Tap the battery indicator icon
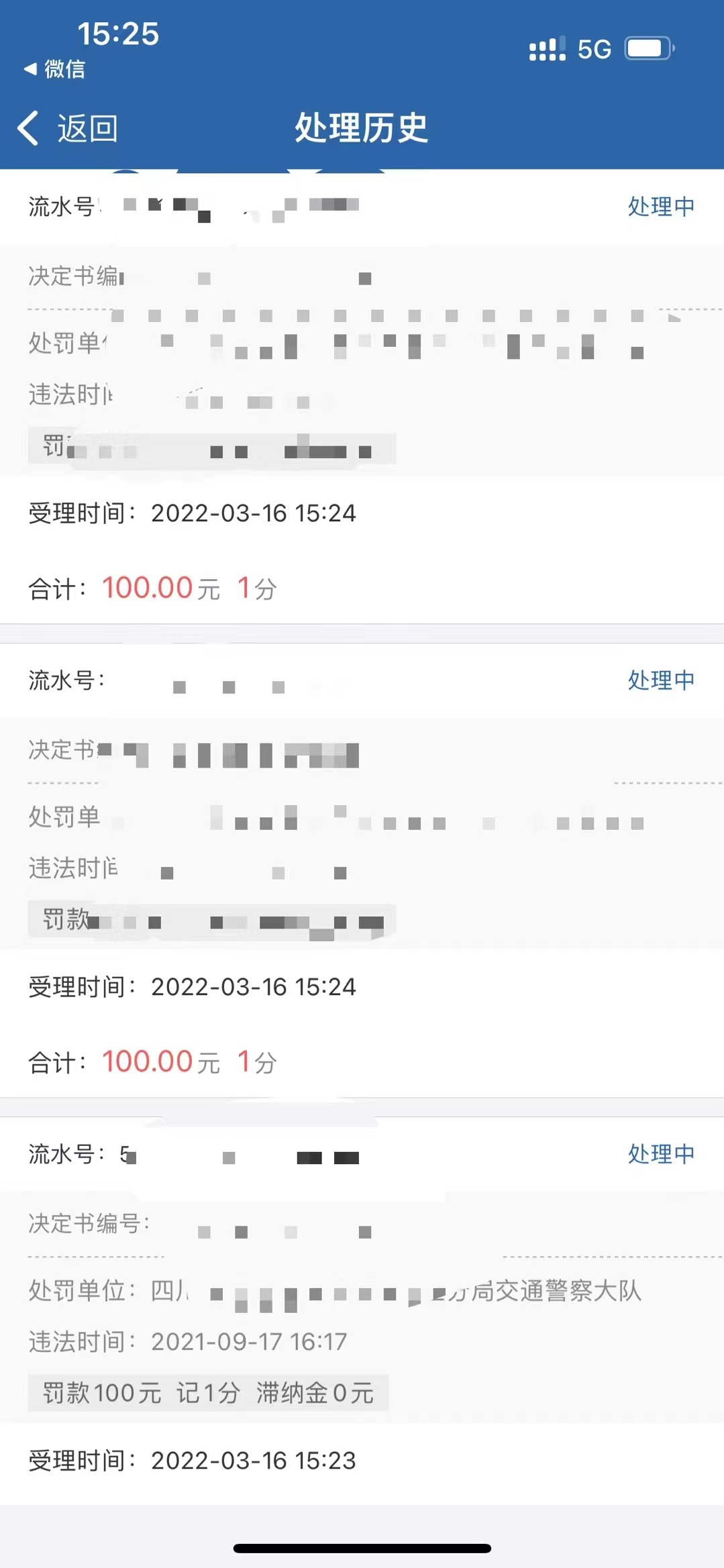Viewport: 724px width, 1568px height. [x=648, y=49]
